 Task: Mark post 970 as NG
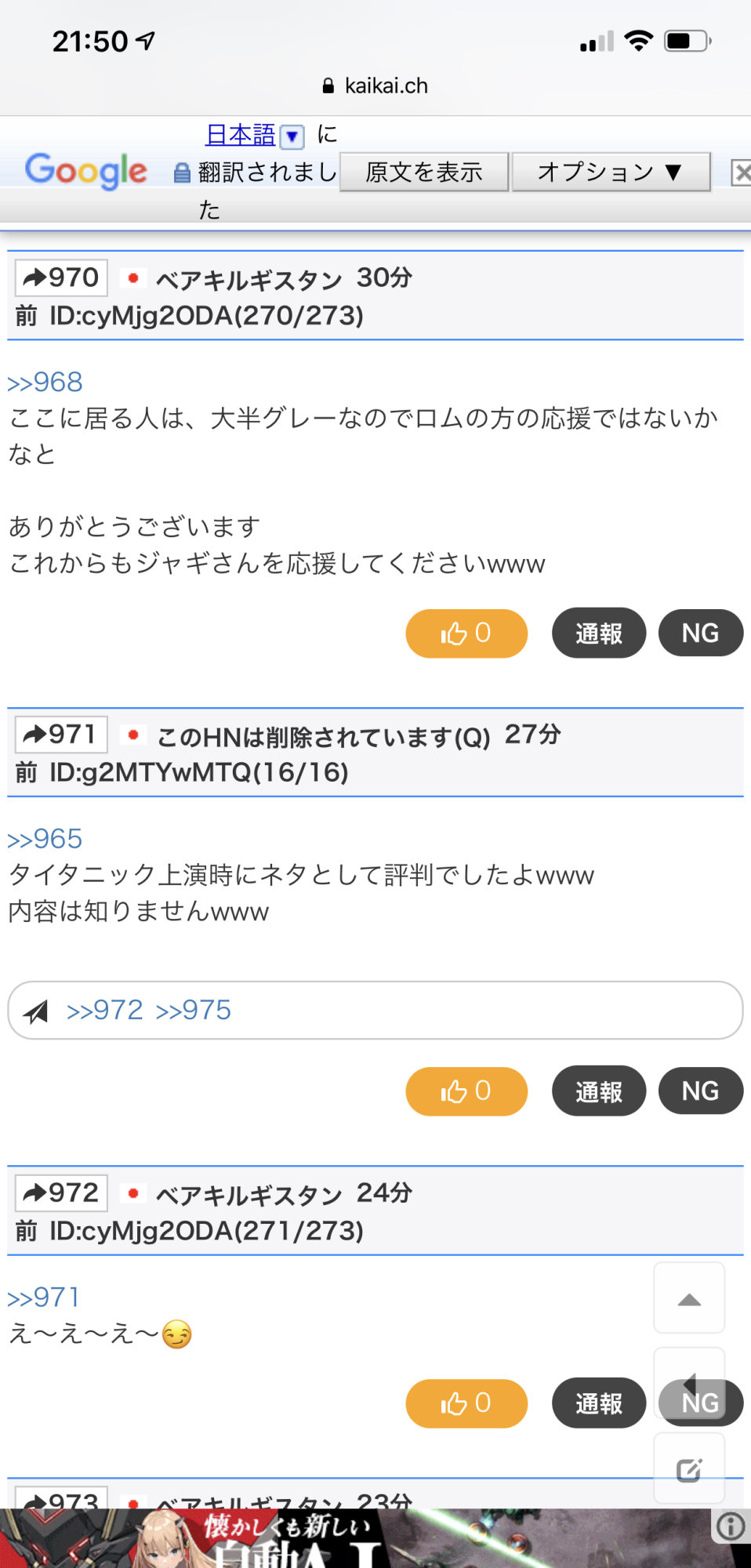[x=699, y=633]
